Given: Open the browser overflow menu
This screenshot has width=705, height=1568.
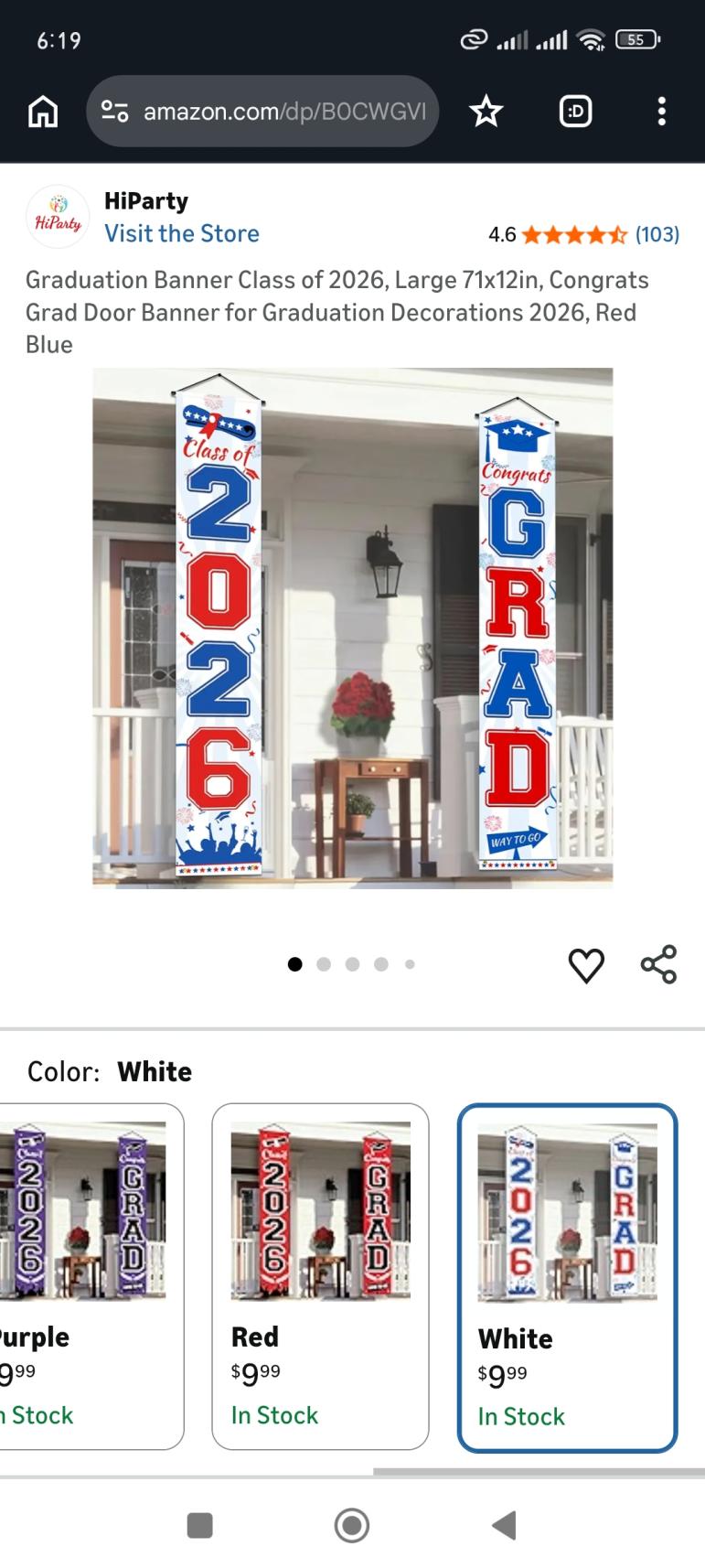Looking at the screenshot, I should click(x=661, y=112).
